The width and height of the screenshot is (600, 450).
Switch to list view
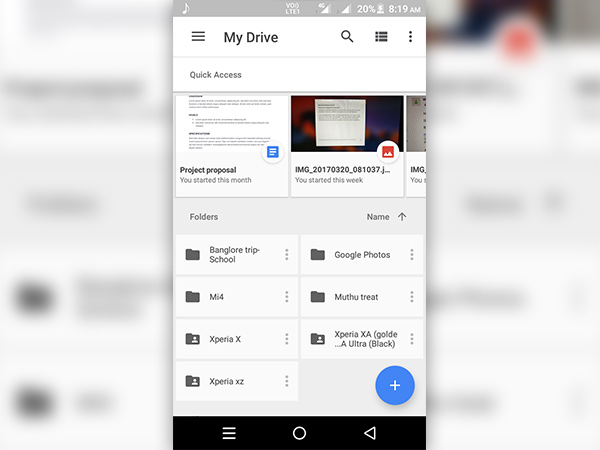(381, 37)
